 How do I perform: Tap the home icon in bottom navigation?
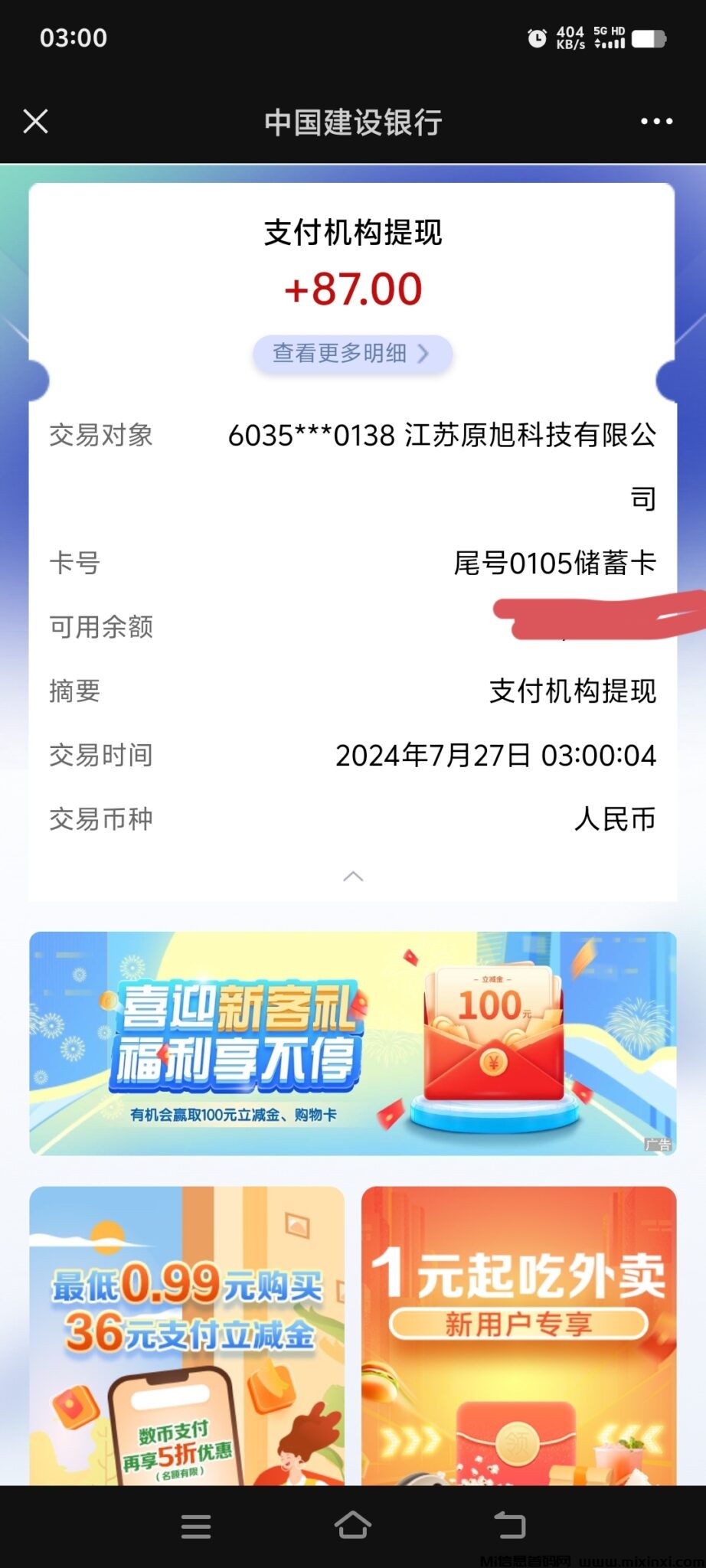pyautogui.click(x=352, y=1526)
